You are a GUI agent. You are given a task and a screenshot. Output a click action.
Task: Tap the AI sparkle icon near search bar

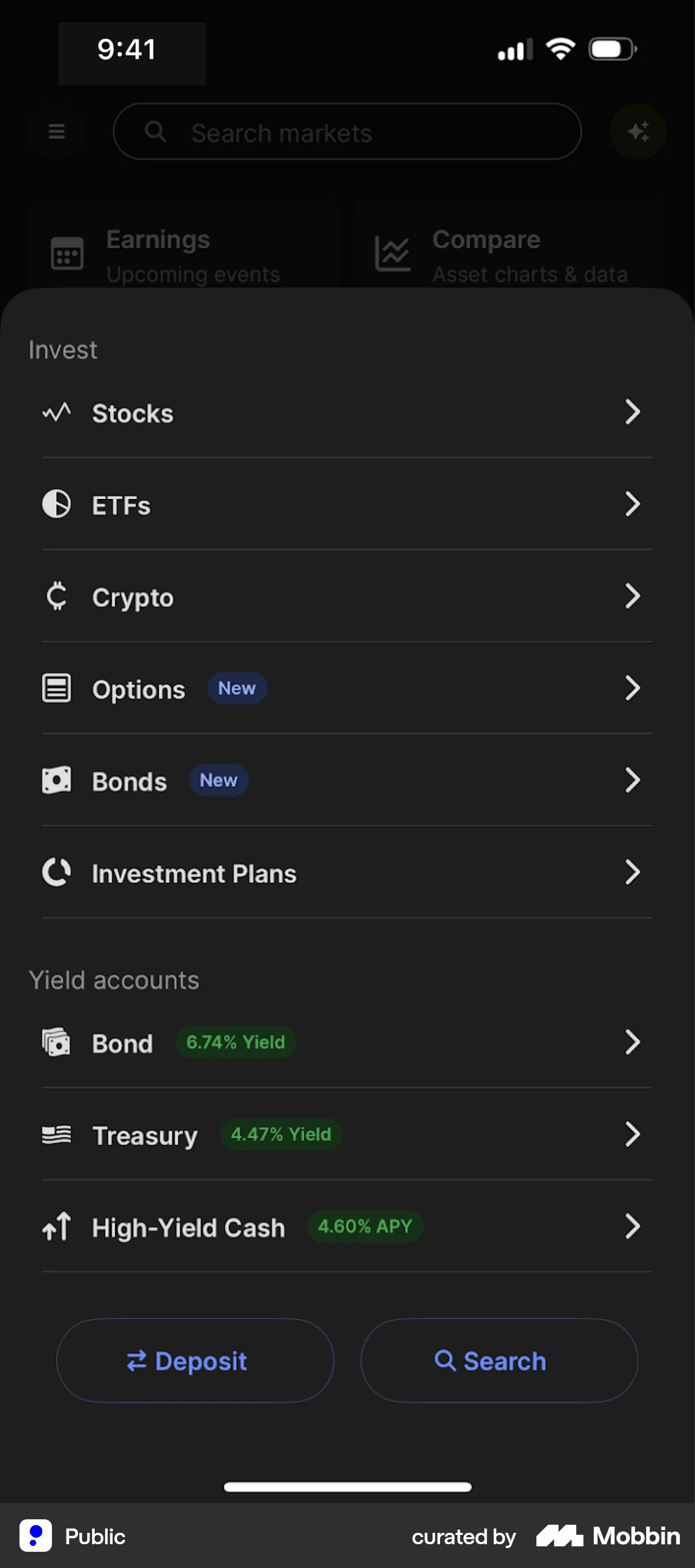pyautogui.click(x=638, y=131)
